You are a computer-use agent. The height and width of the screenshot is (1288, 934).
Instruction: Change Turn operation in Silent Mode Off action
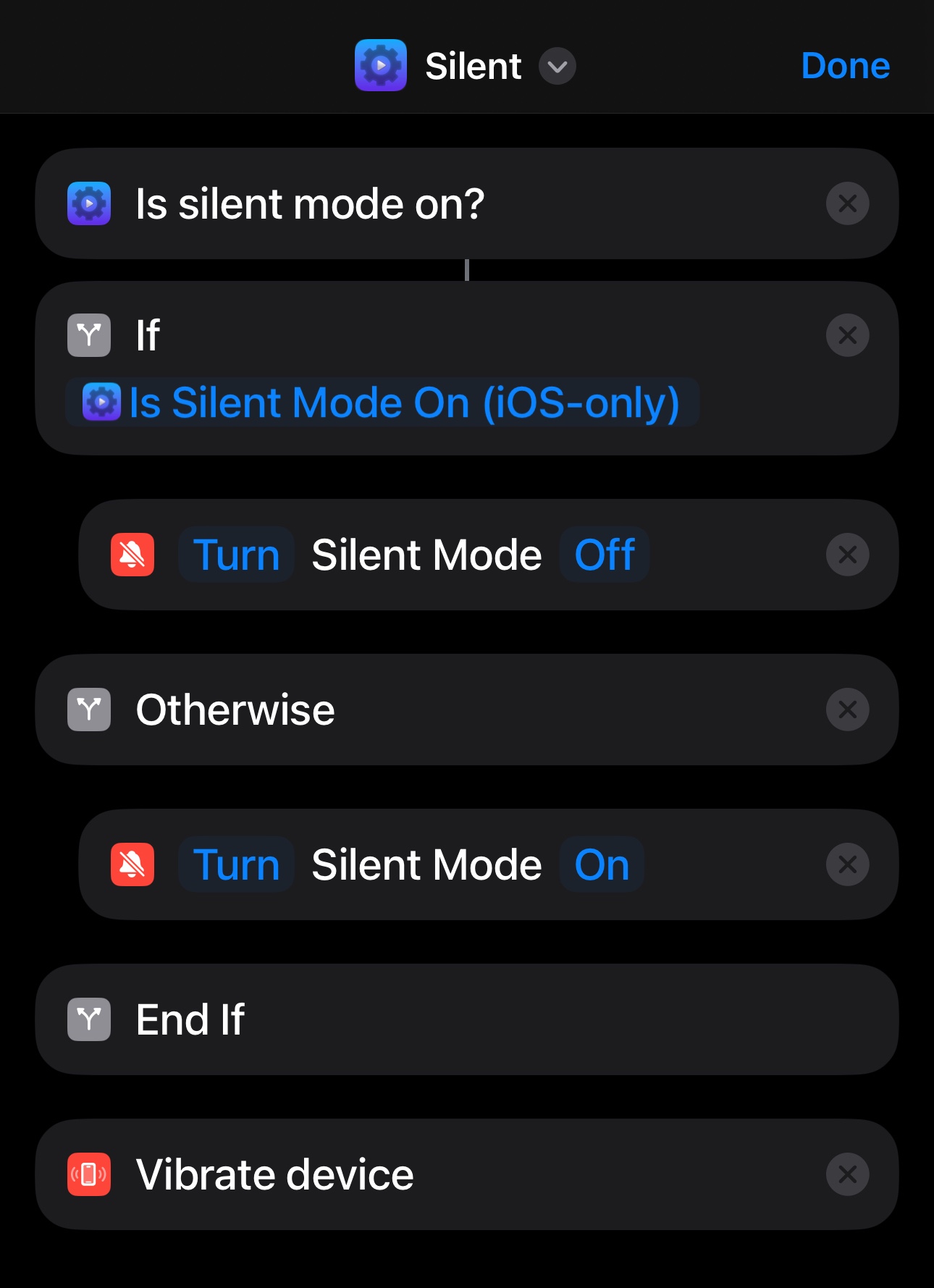click(x=236, y=555)
